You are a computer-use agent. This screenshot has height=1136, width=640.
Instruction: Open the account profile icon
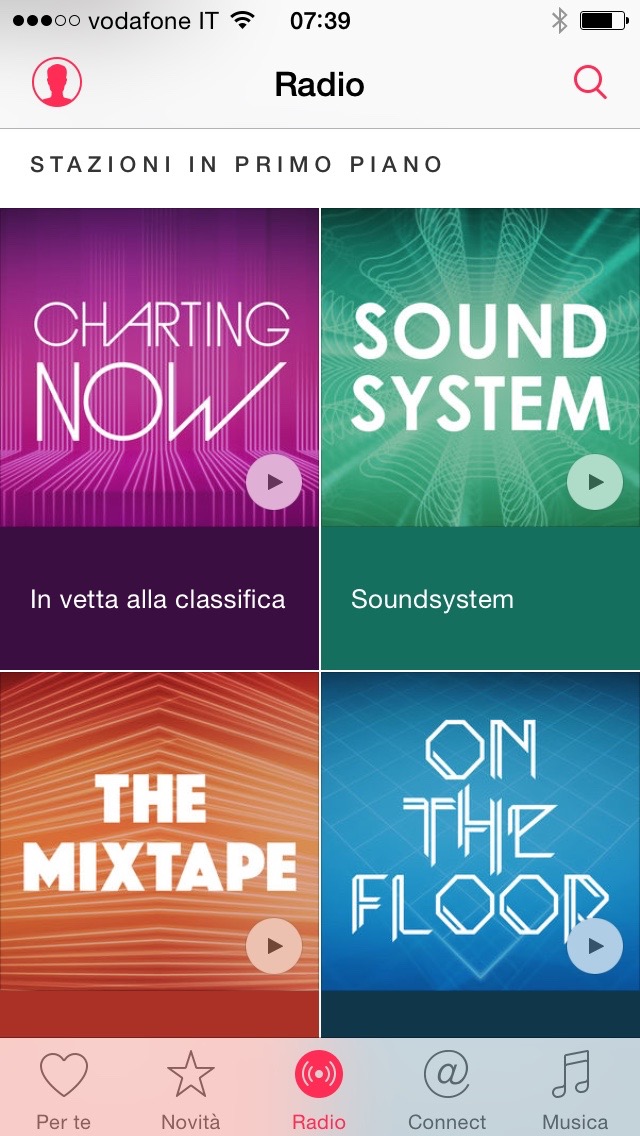57,83
